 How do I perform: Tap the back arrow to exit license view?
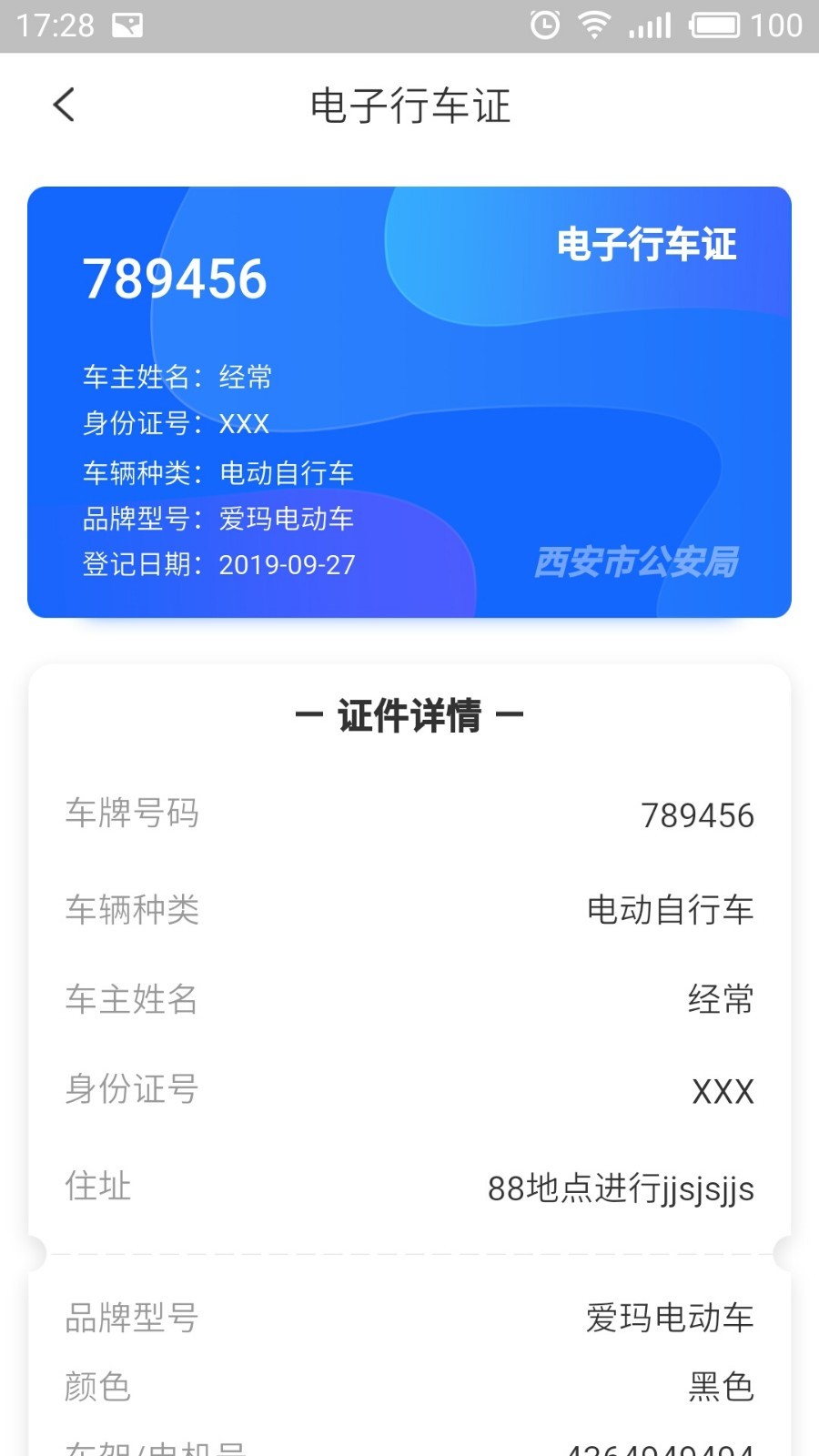[x=63, y=105]
